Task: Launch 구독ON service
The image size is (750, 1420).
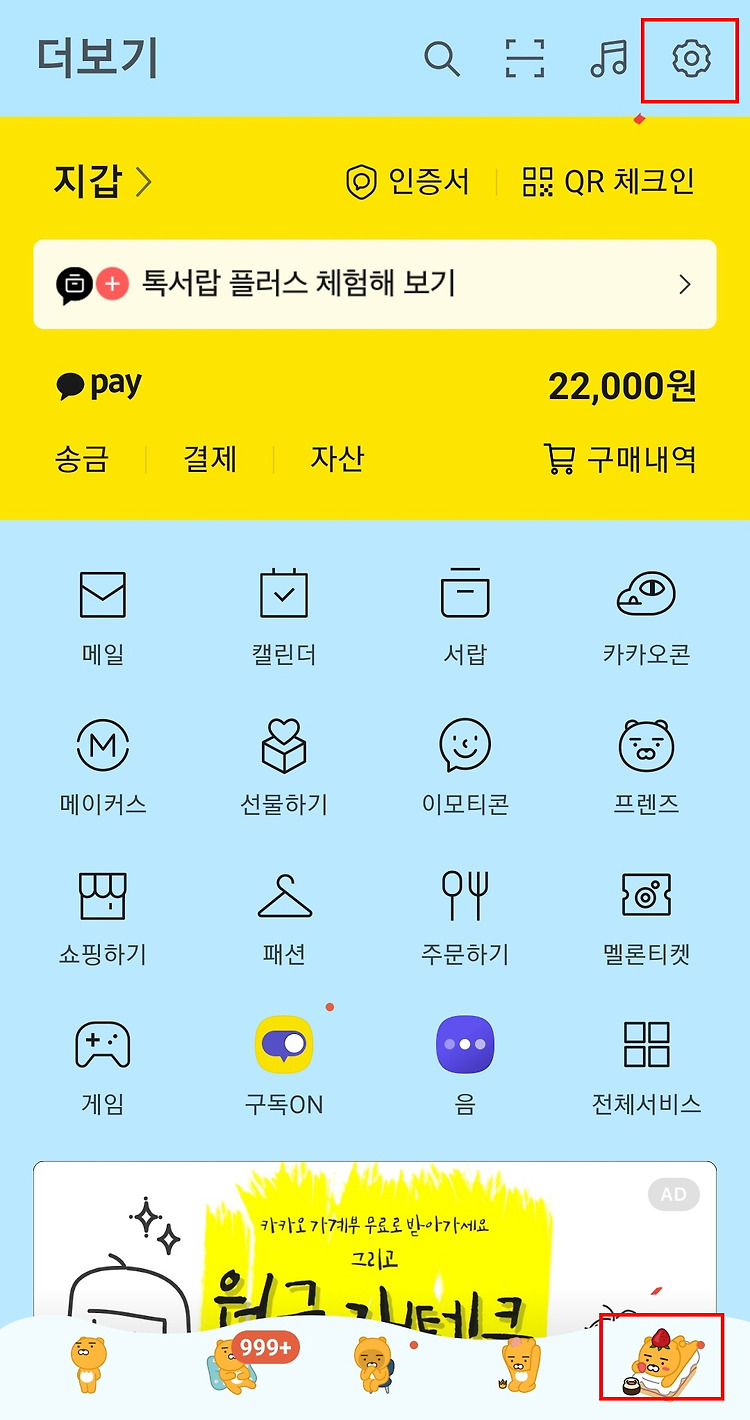Action: [284, 1067]
